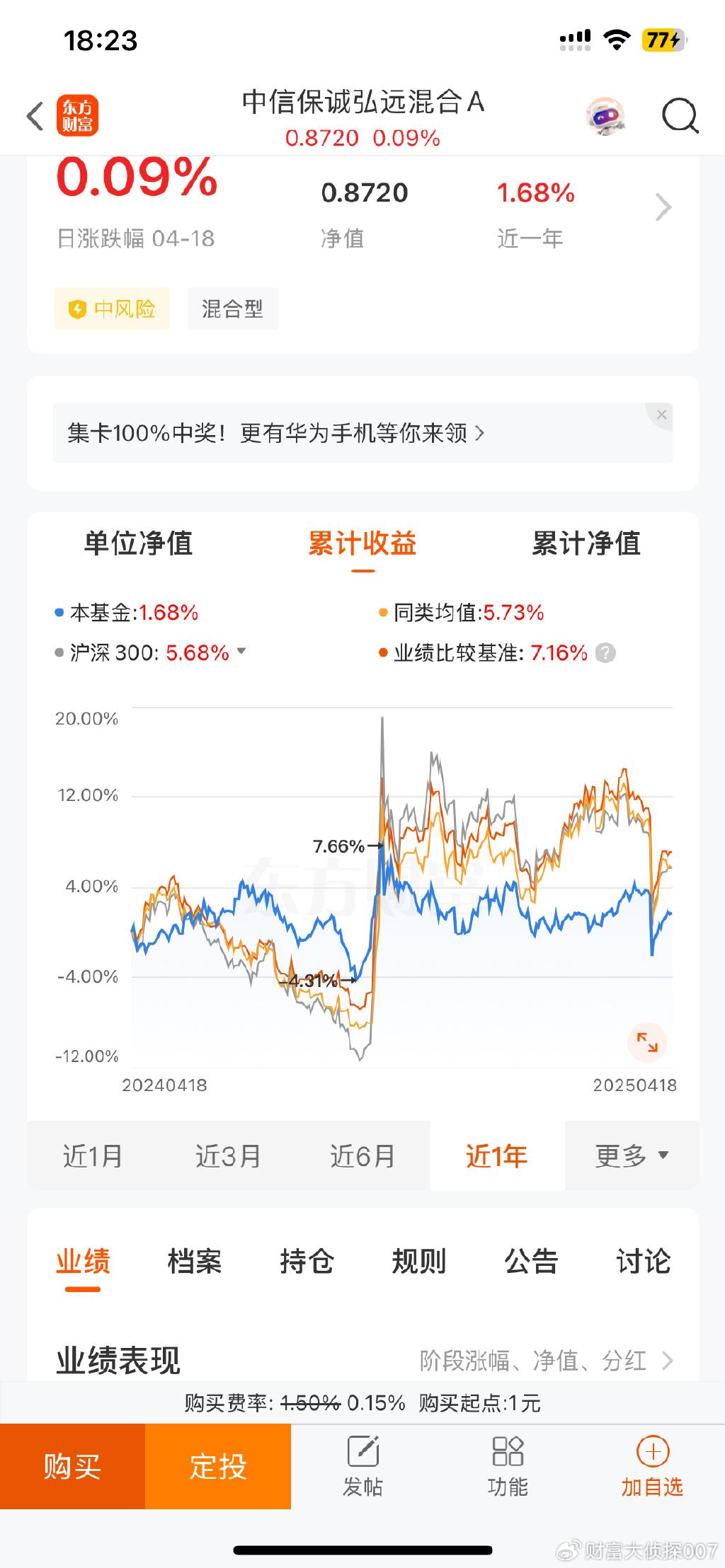Viewport: 725px width, 1568px height.
Task: Go back using the top-left arrow
Action: click(35, 116)
